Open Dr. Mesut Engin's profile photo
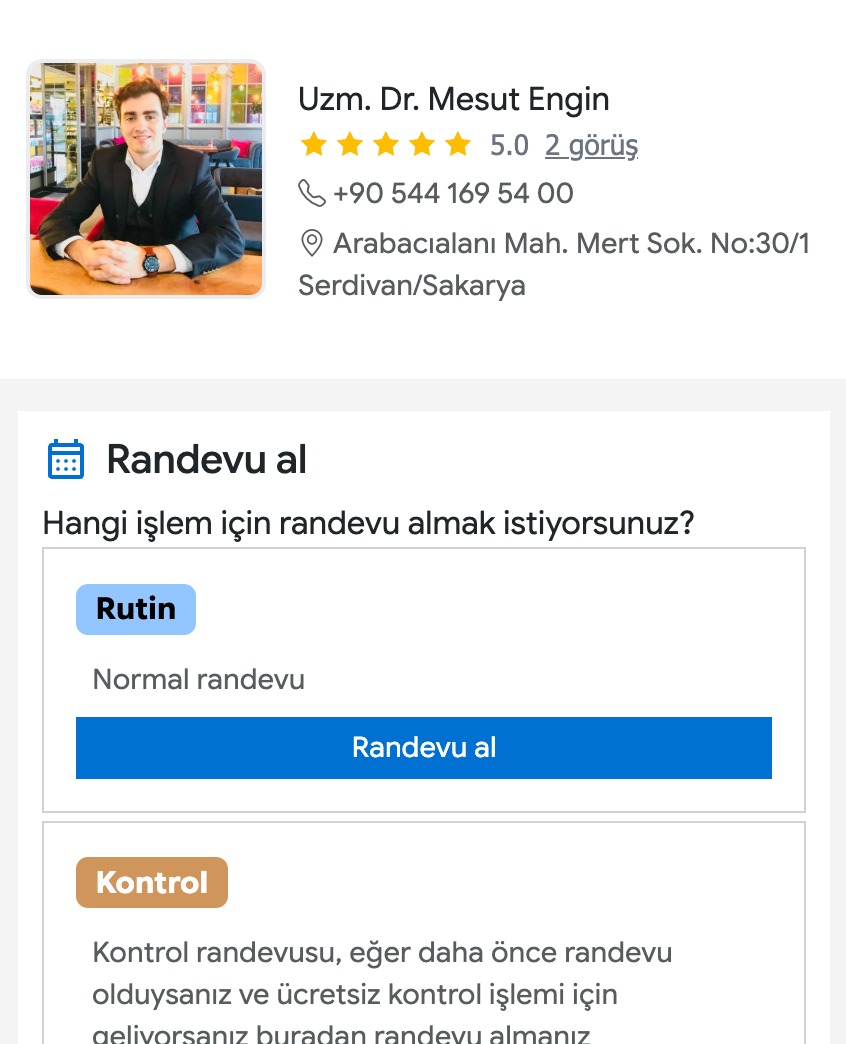The image size is (846, 1044). point(146,178)
